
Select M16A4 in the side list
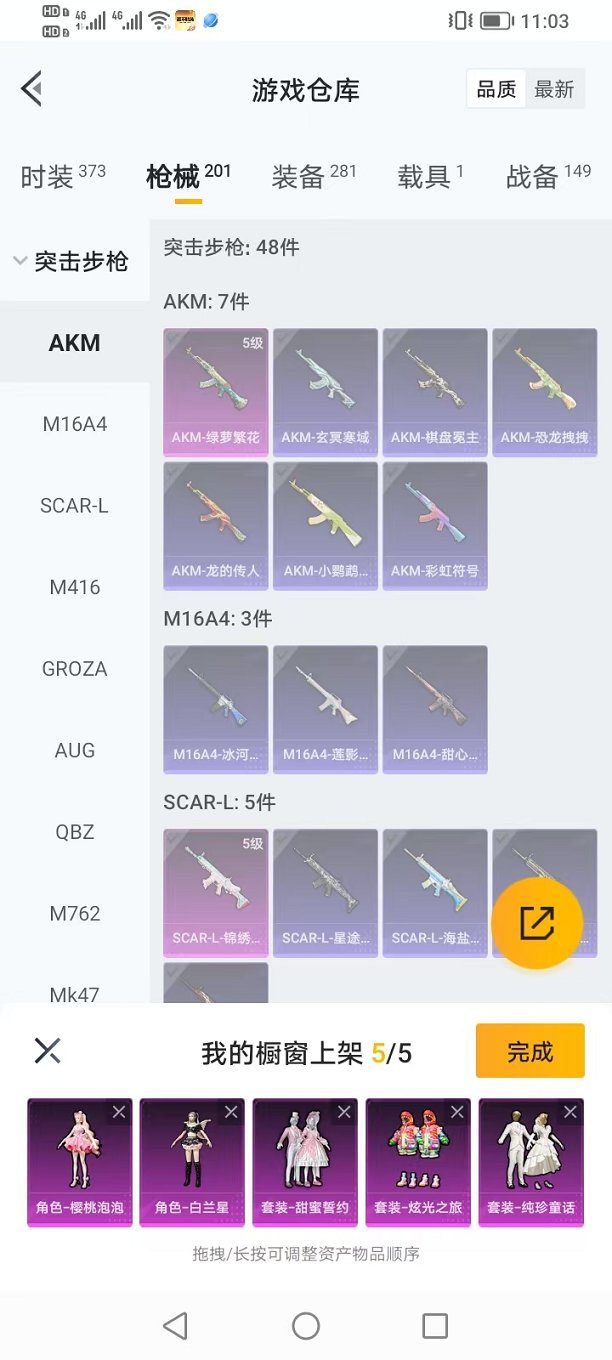tap(75, 424)
